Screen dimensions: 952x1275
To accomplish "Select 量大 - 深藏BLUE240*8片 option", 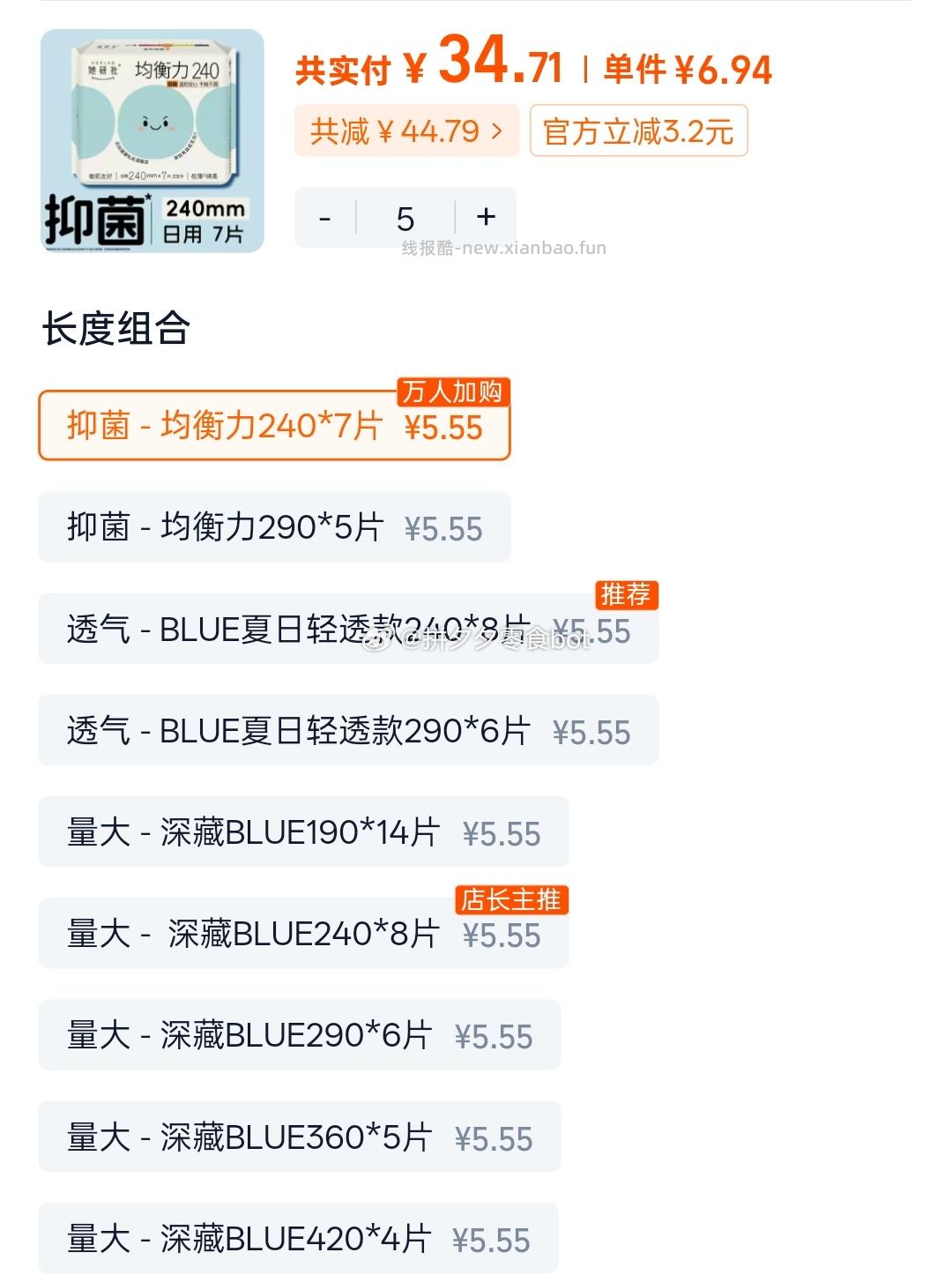I will (304, 933).
